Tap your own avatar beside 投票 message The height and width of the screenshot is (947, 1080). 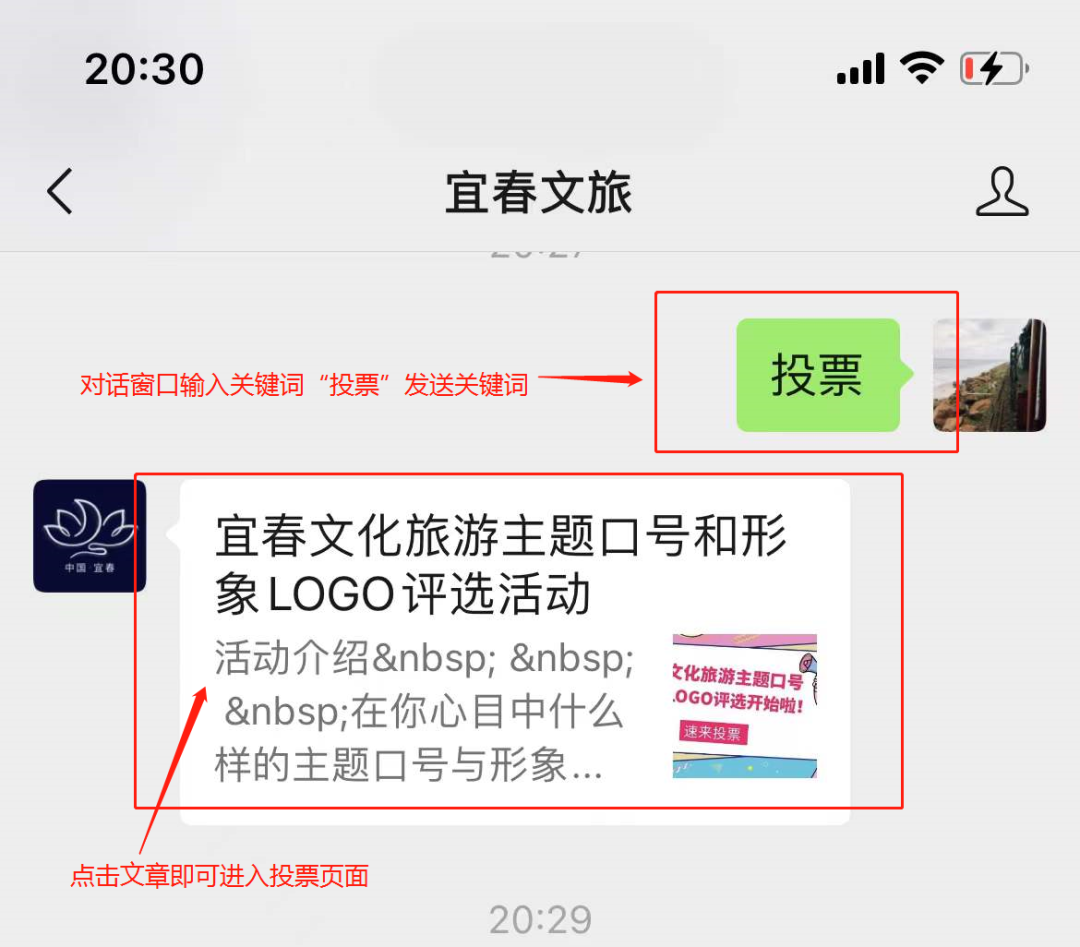point(989,376)
